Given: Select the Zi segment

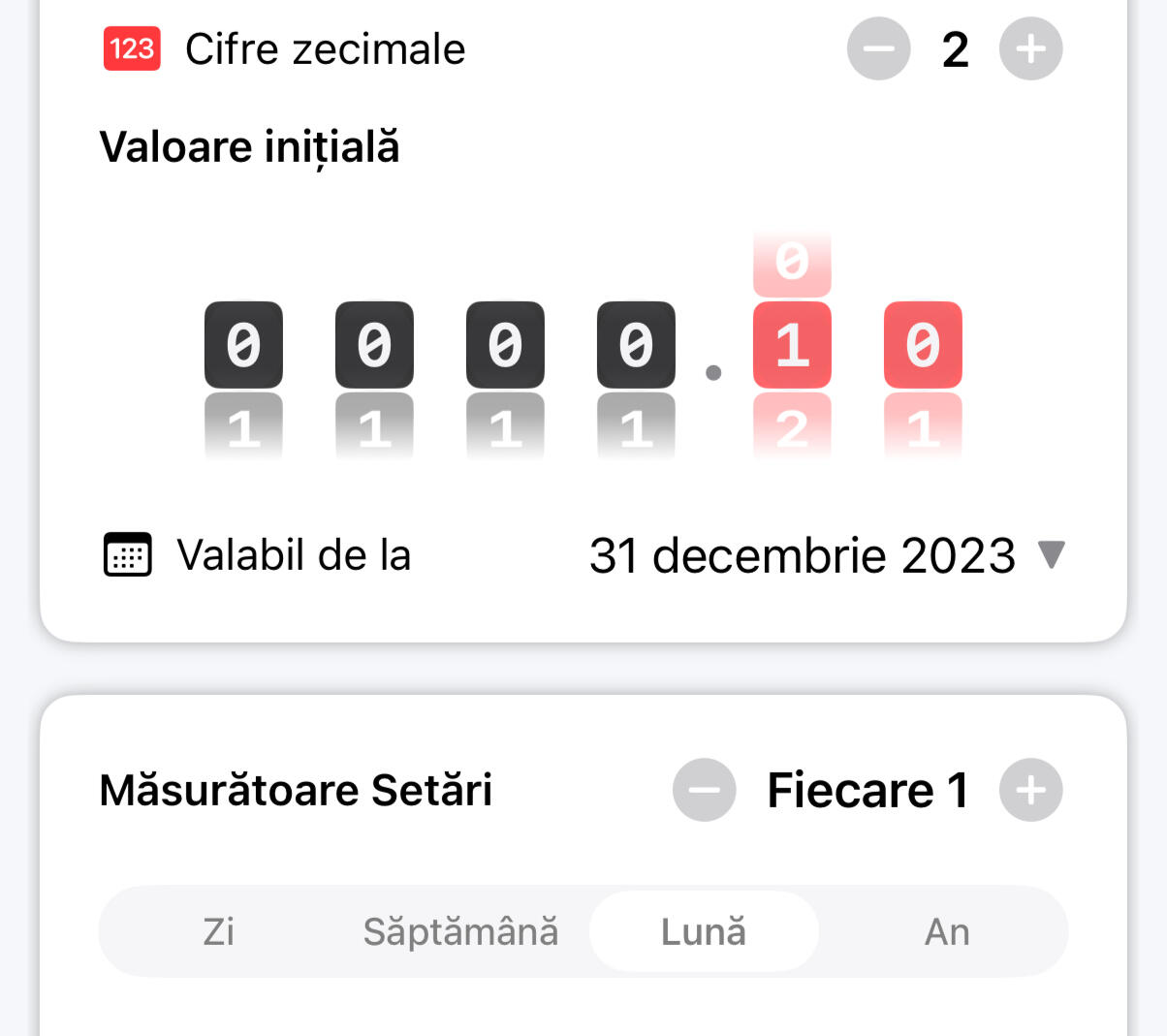Looking at the screenshot, I should point(219,931).
